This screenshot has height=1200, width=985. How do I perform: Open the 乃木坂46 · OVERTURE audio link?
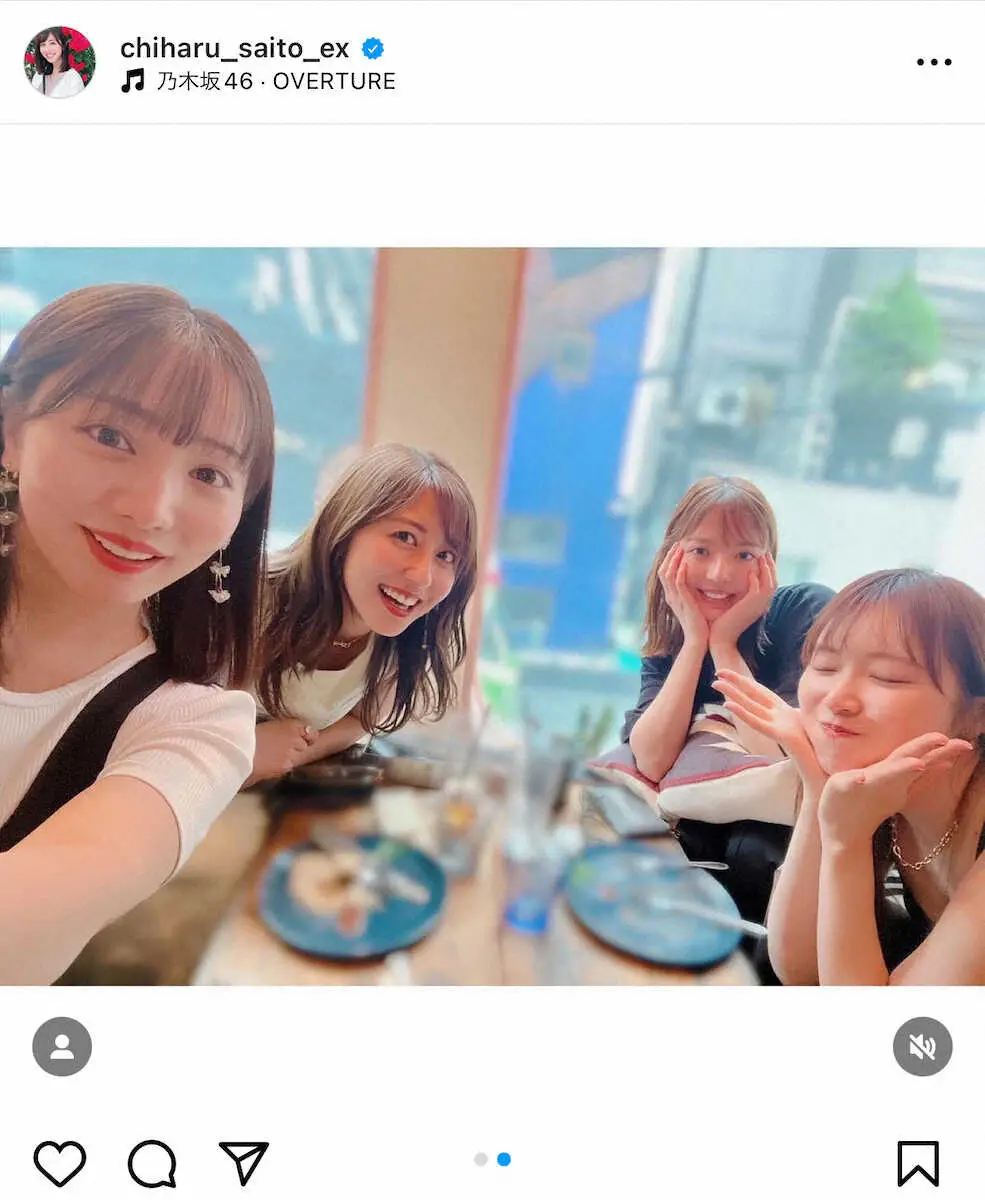(275, 82)
